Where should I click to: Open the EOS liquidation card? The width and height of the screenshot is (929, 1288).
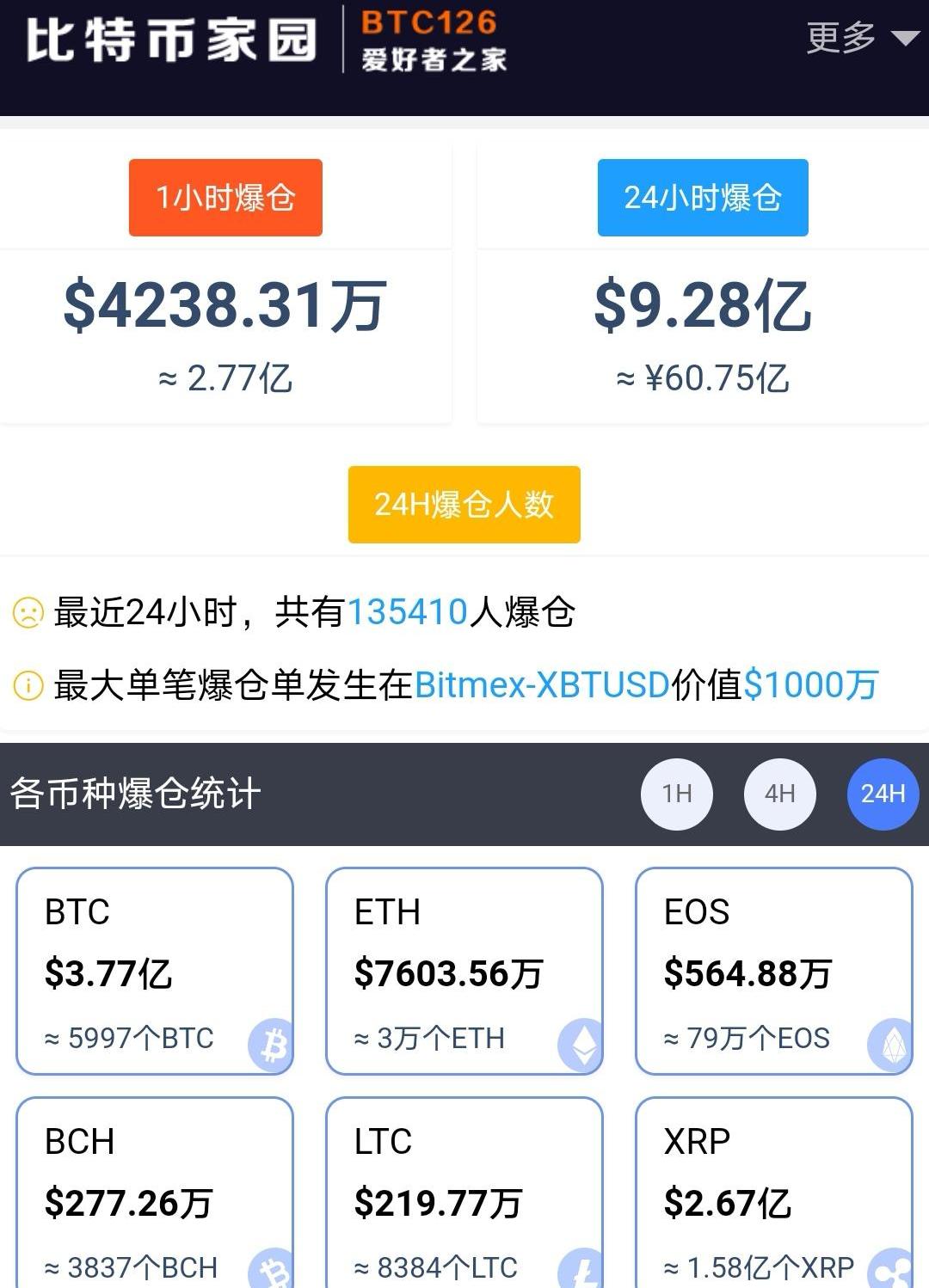774,972
